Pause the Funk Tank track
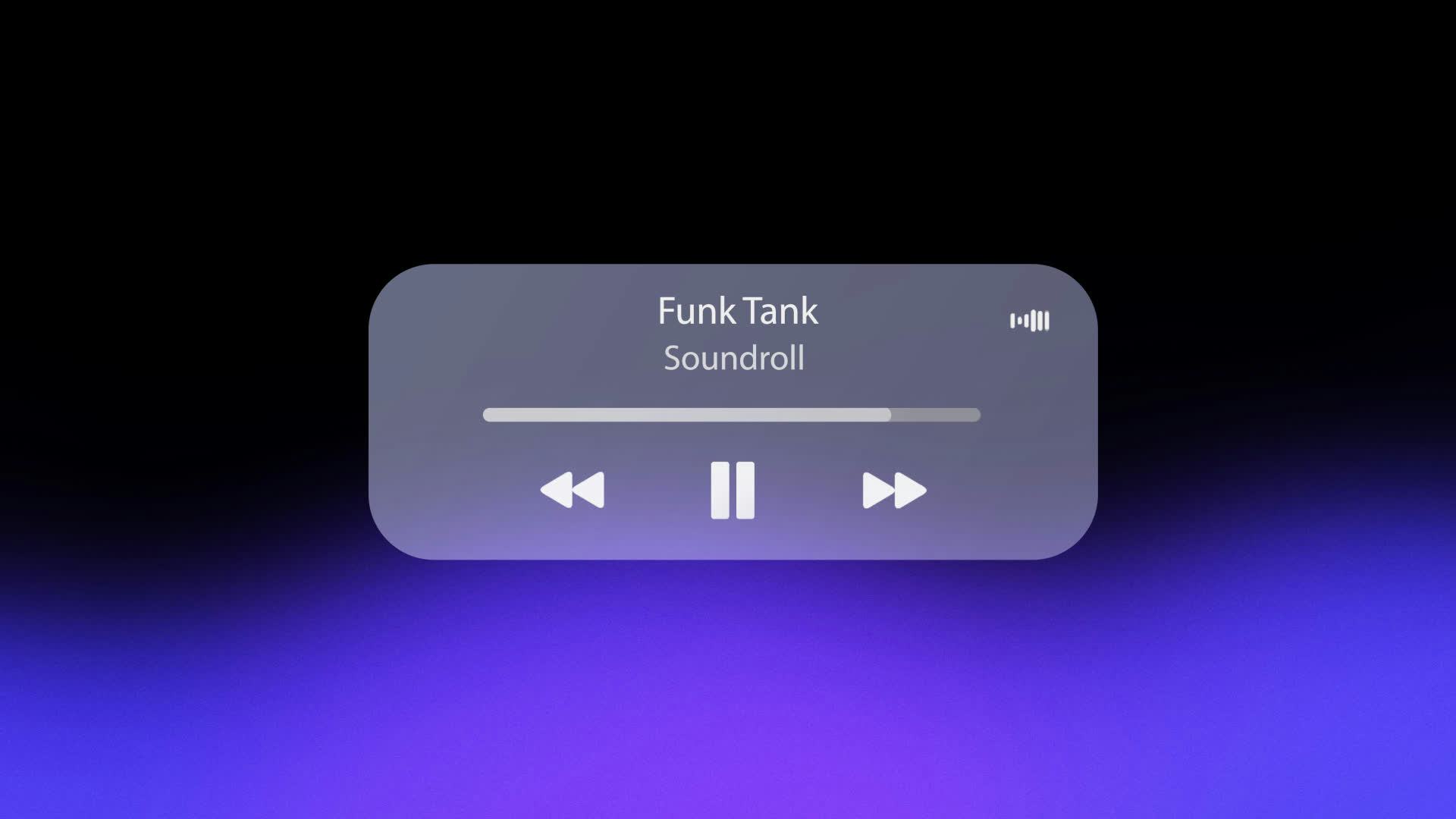The image size is (1456, 819). 733,490
